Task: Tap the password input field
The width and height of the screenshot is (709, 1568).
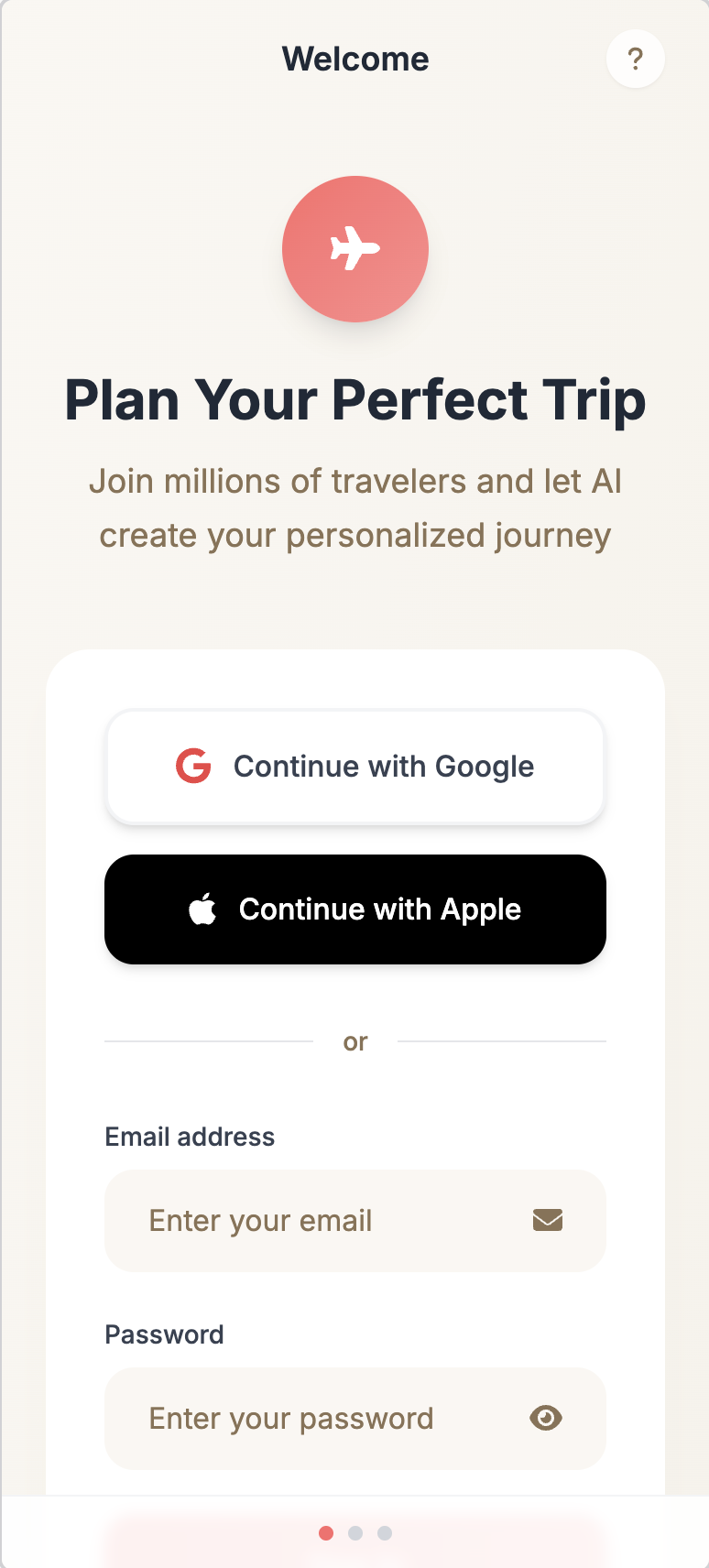Action: click(x=330, y=1419)
